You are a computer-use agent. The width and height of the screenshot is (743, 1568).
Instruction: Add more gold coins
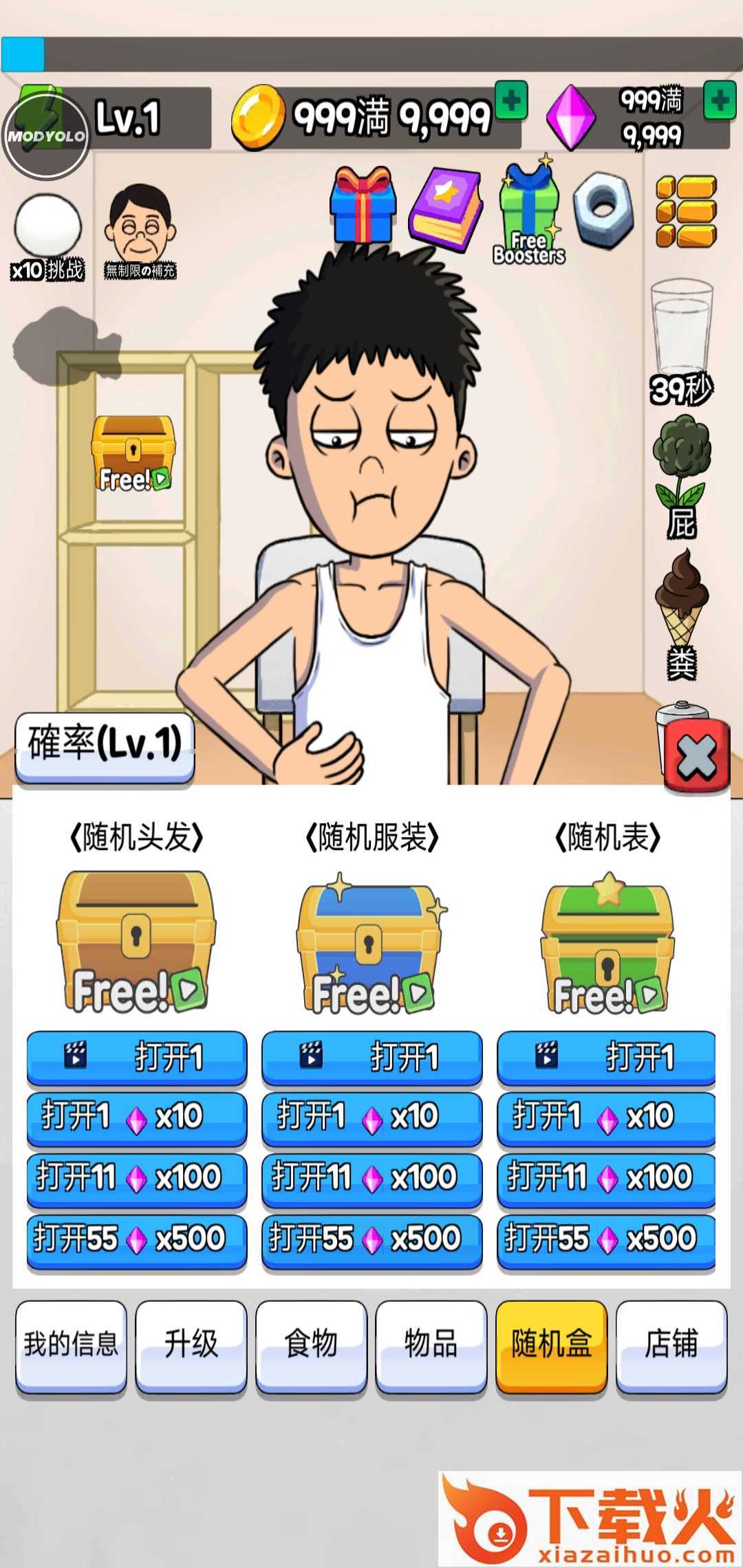pyautogui.click(x=511, y=101)
